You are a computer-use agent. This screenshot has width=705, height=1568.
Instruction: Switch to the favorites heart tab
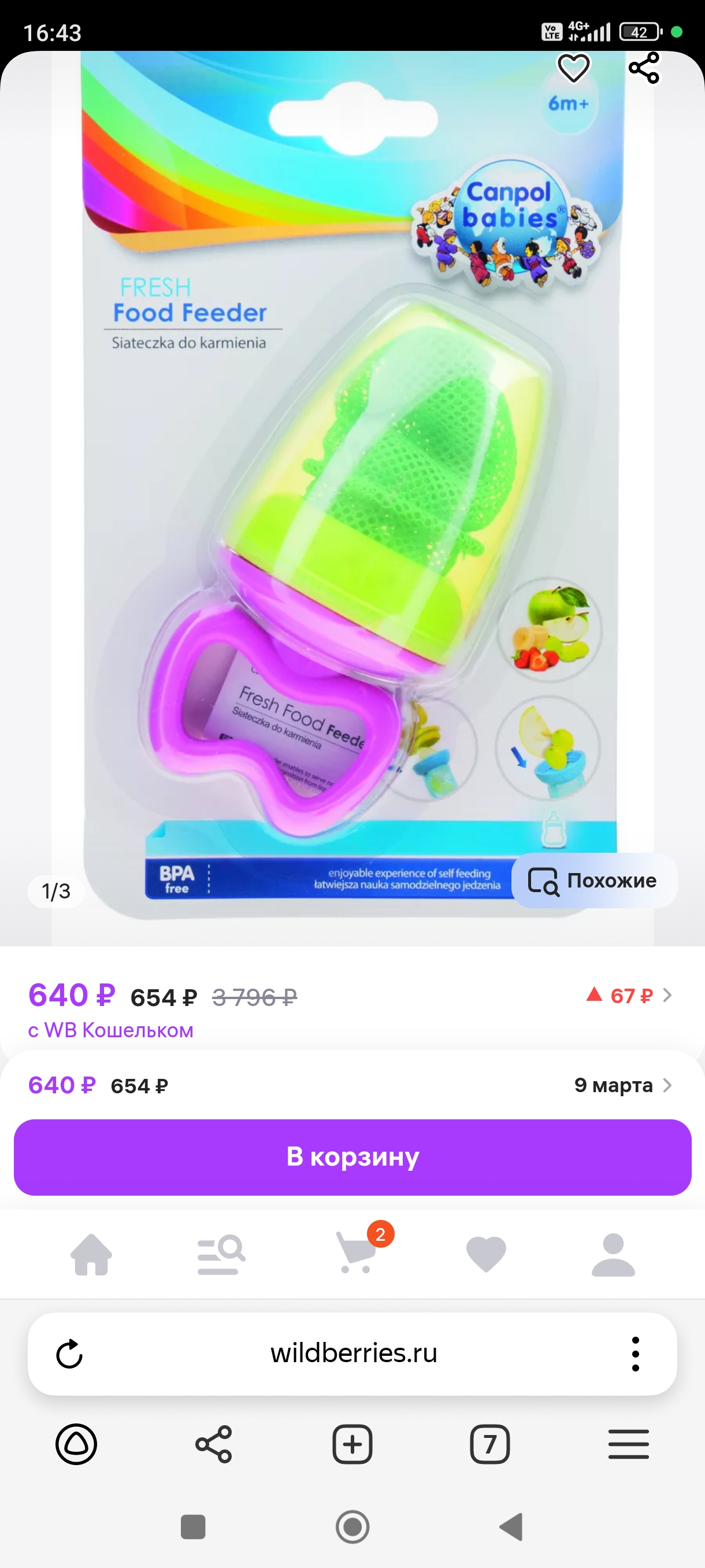click(x=485, y=1254)
